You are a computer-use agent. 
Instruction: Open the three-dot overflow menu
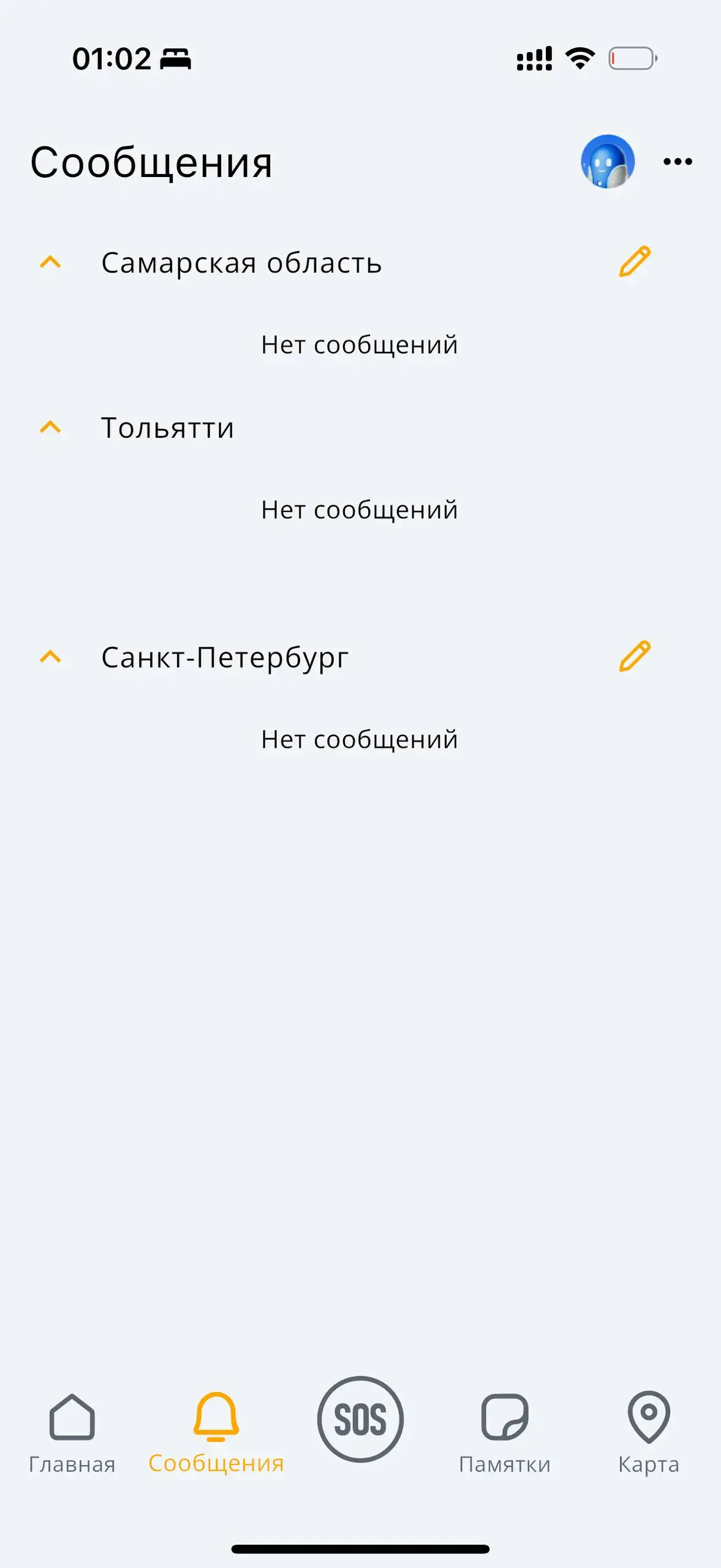(678, 162)
